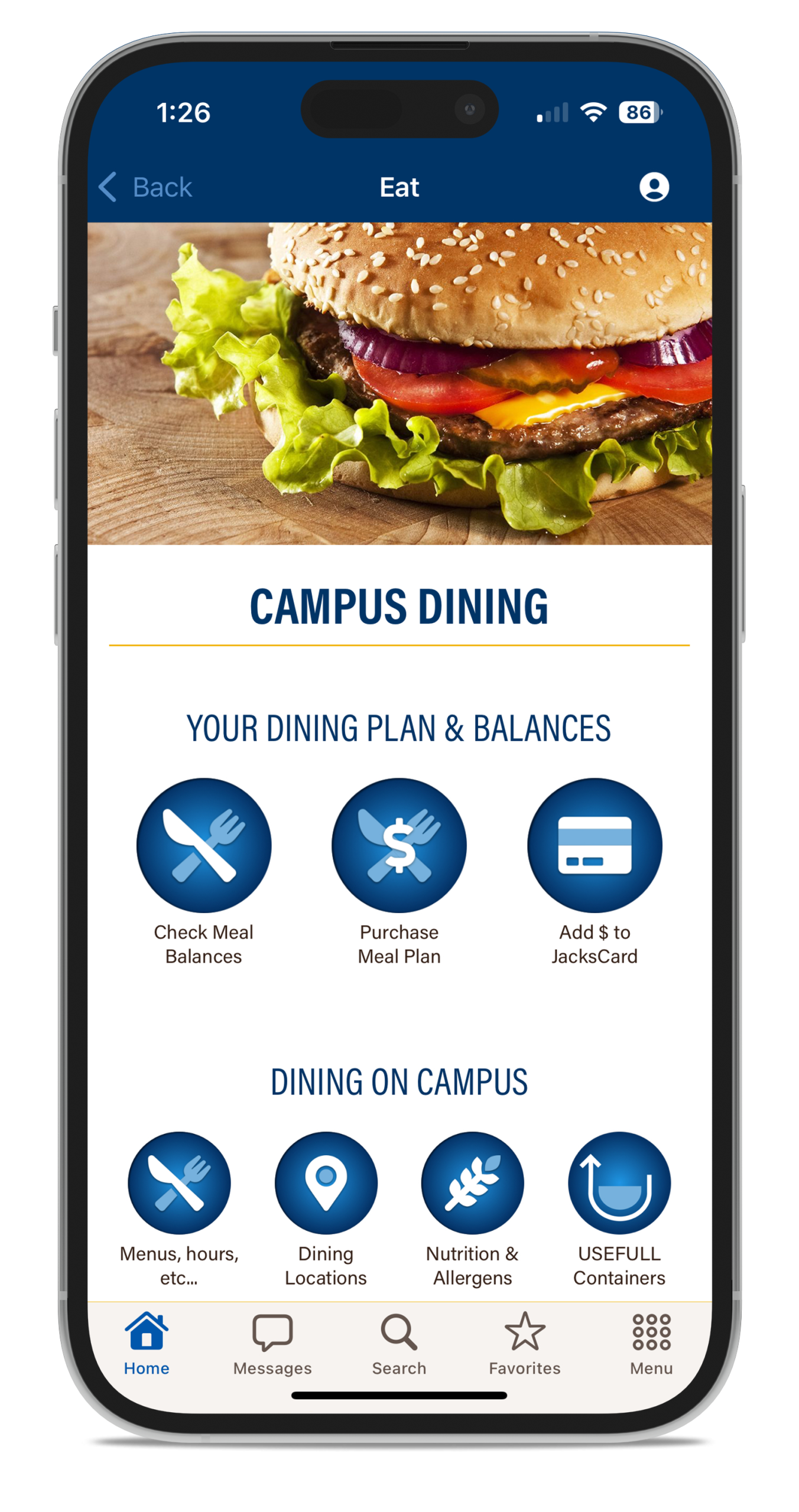Switch to the Messages tab
This screenshot has height=1512, width=799.
click(x=272, y=1344)
